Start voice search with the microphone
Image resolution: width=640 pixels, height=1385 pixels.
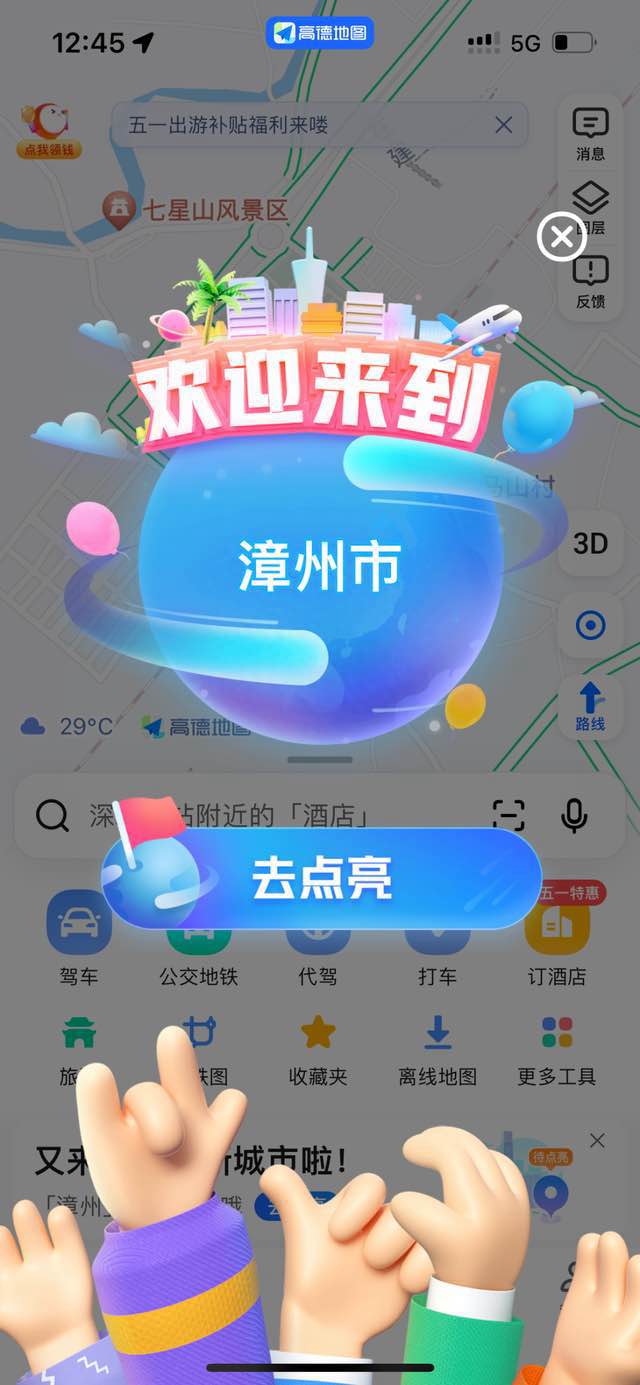tap(574, 816)
